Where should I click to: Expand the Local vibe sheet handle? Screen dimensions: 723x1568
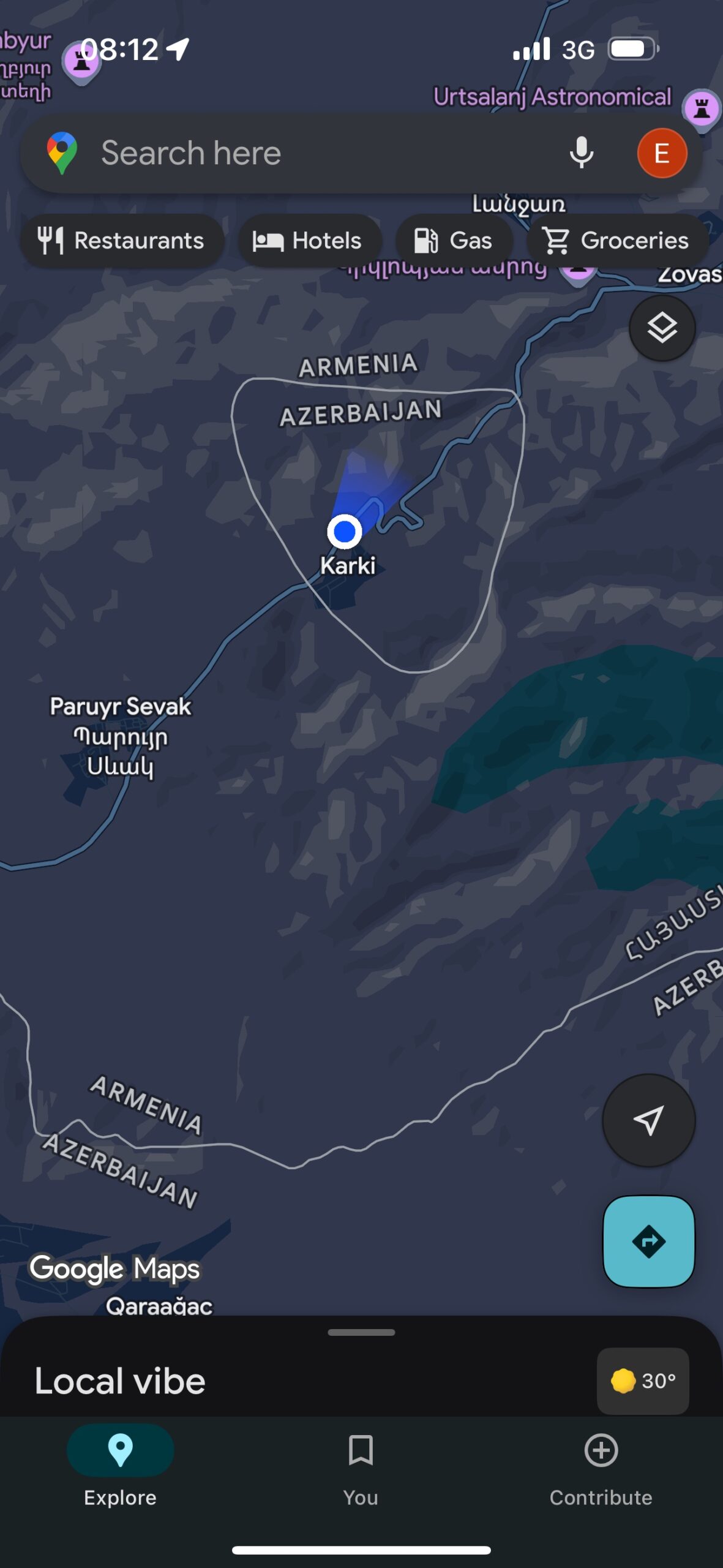[x=361, y=1332]
